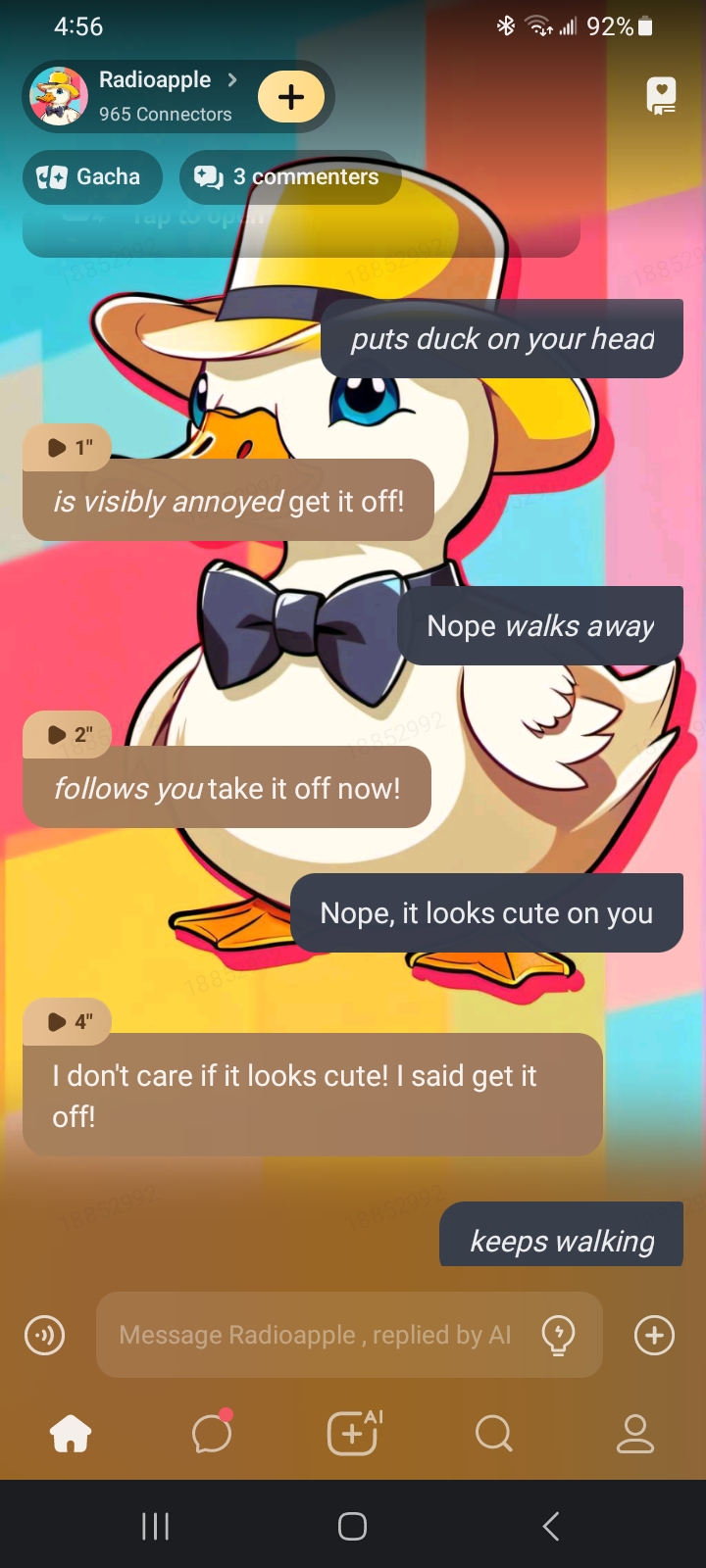Image resolution: width=706 pixels, height=1568 pixels.
Task: Play the 1" voice message
Action: coord(68,448)
